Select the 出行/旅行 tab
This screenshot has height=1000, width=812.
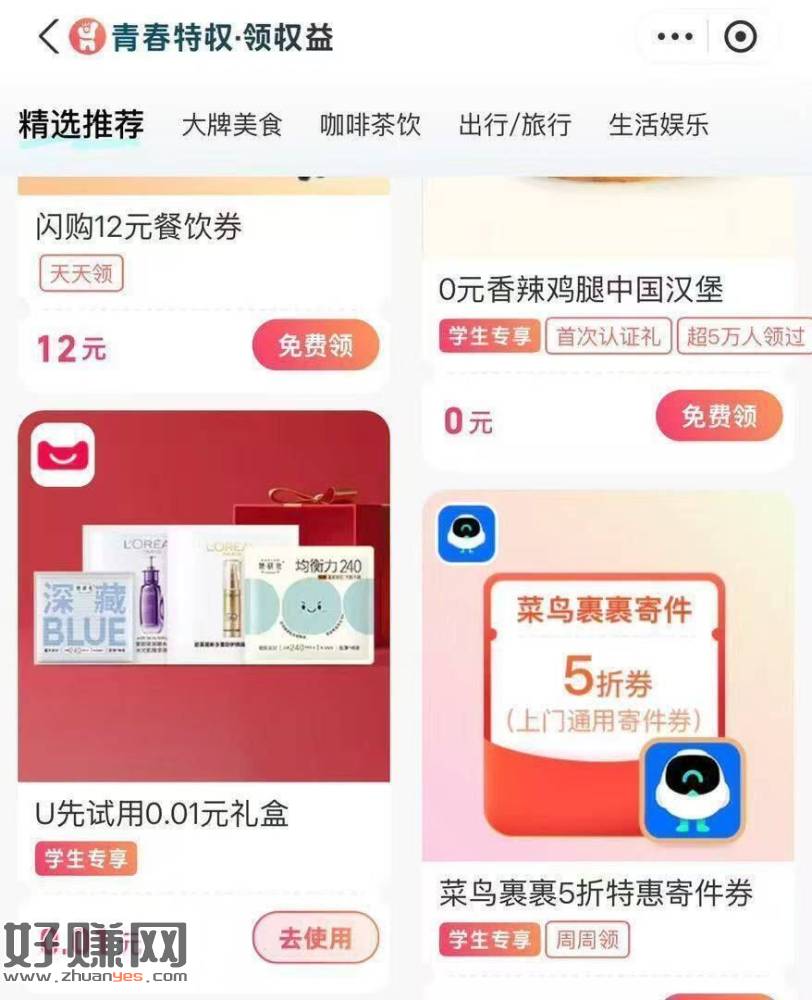click(x=515, y=124)
